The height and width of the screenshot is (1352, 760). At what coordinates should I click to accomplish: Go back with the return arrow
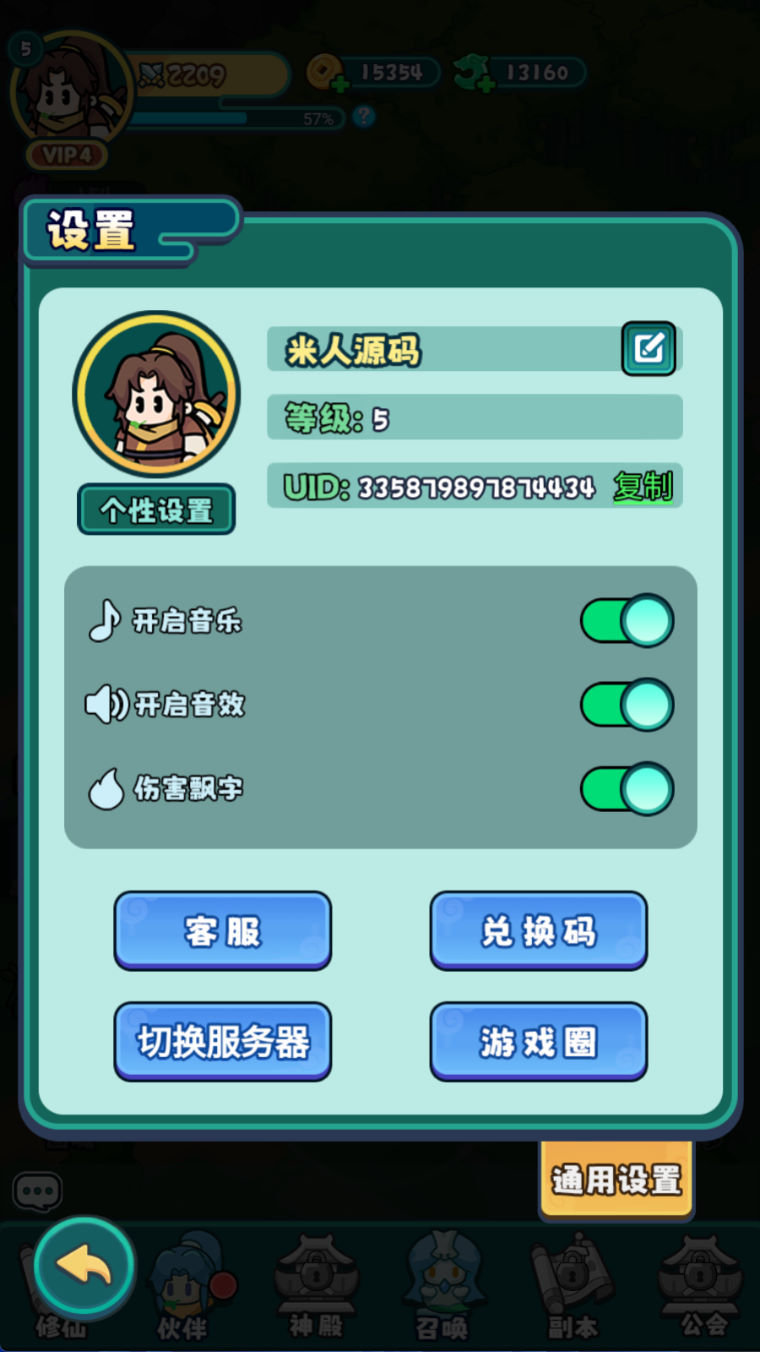[84, 1266]
